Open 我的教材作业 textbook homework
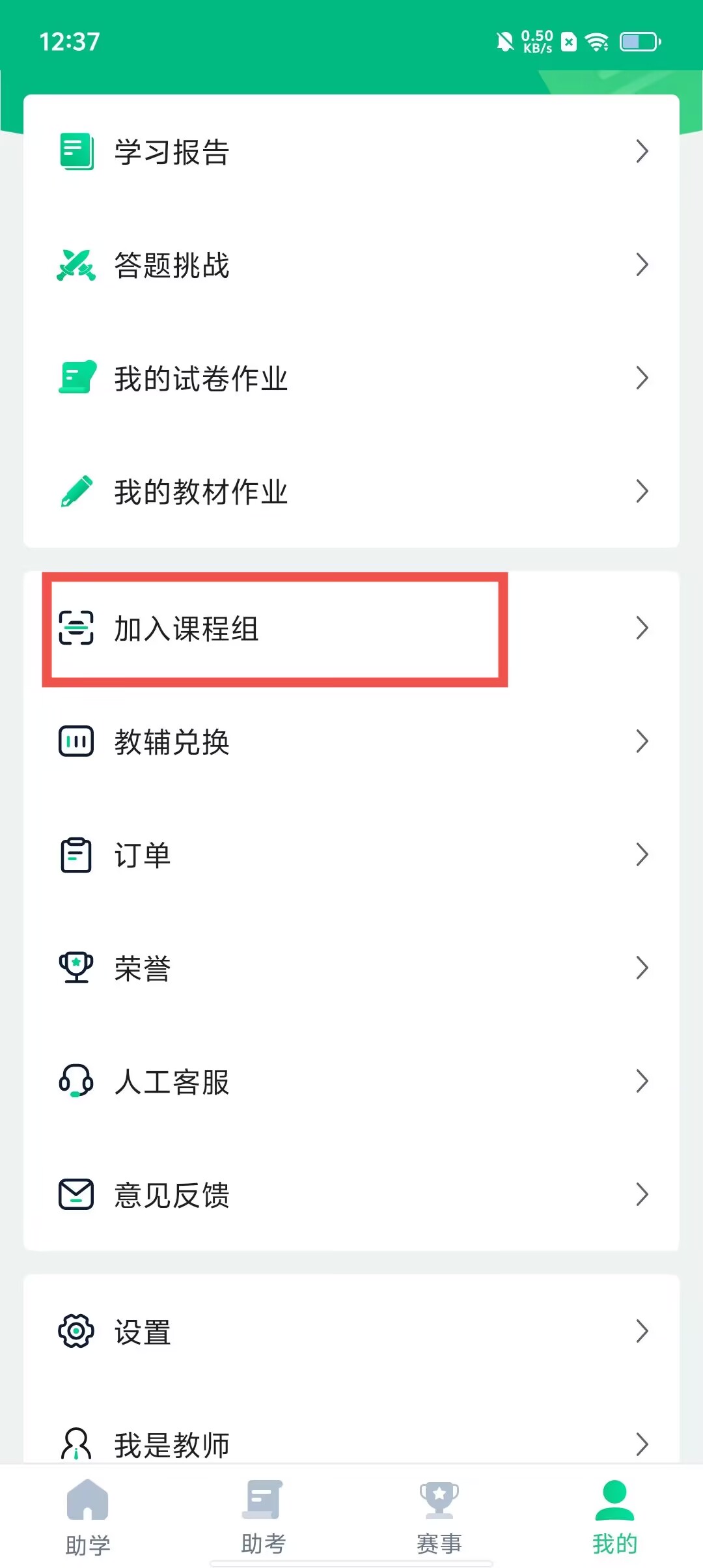703x1568 pixels. pyautogui.click(x=351, y=492)
